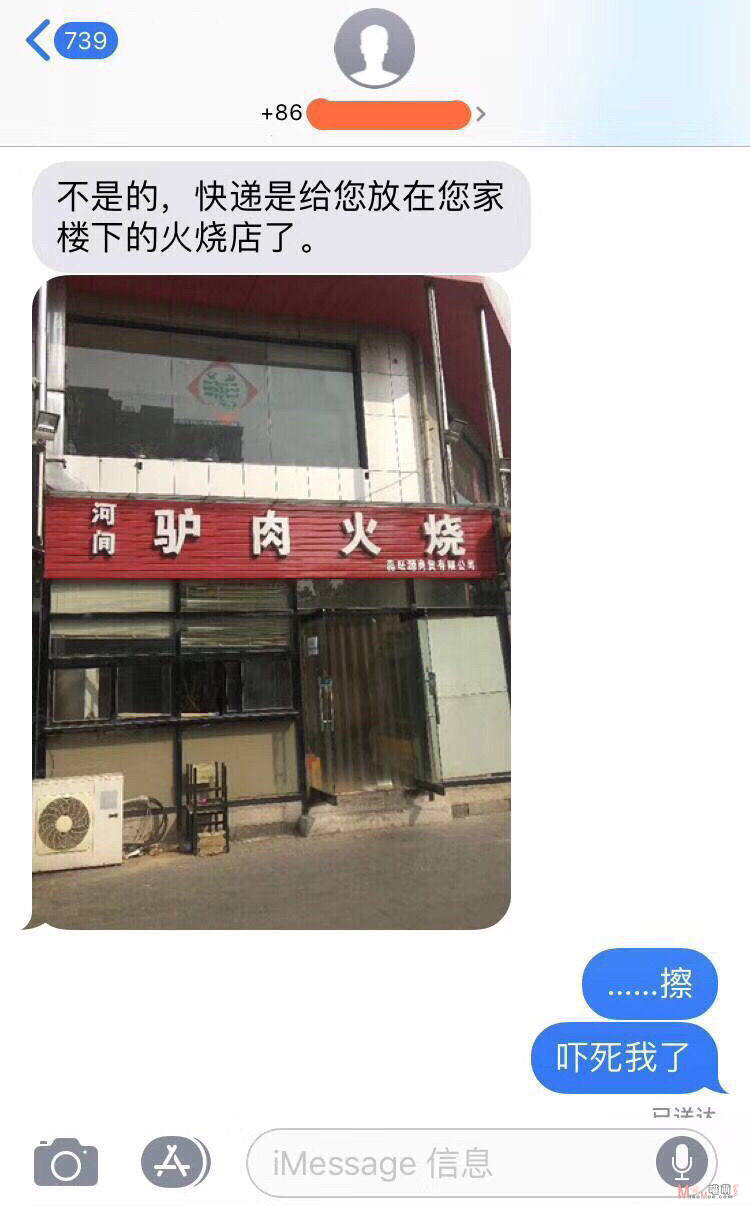Go back to the message list
The height and width of the screenshot is (1206, 750).
point(72,41)
